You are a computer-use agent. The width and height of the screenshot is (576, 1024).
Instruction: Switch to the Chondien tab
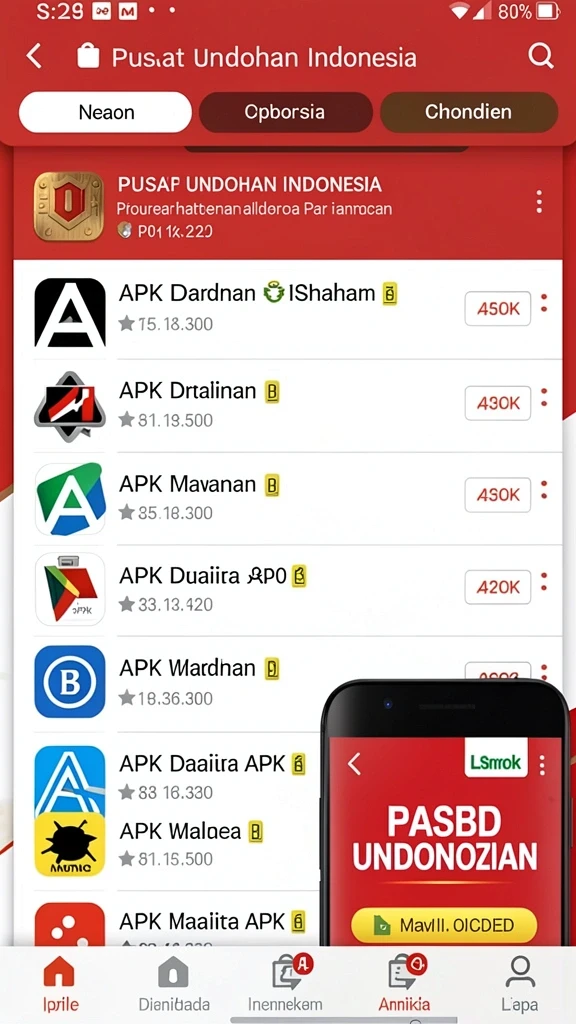[468, 112]
